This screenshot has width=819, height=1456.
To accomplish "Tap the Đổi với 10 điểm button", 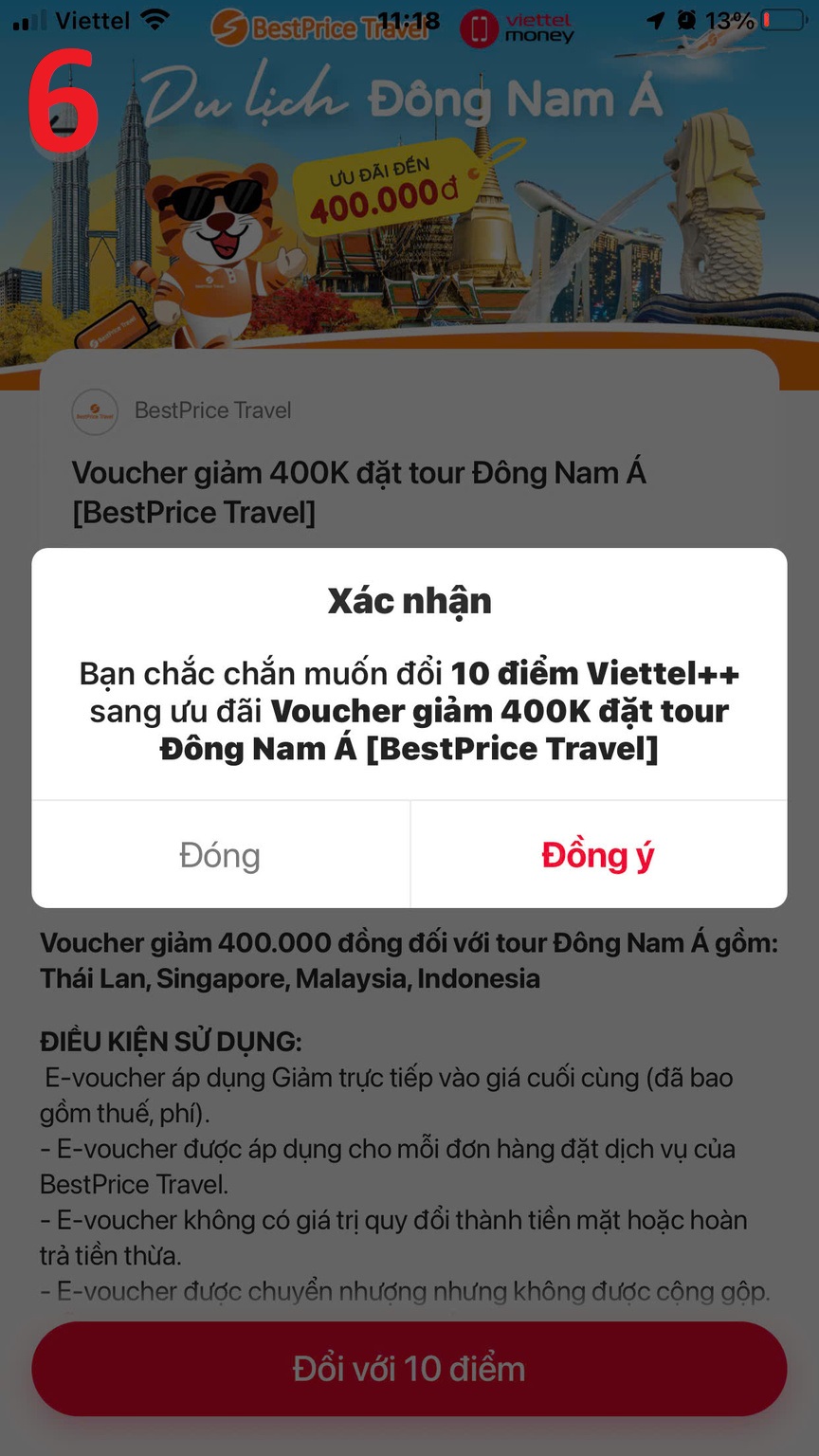I will [x=409, y=1369].
